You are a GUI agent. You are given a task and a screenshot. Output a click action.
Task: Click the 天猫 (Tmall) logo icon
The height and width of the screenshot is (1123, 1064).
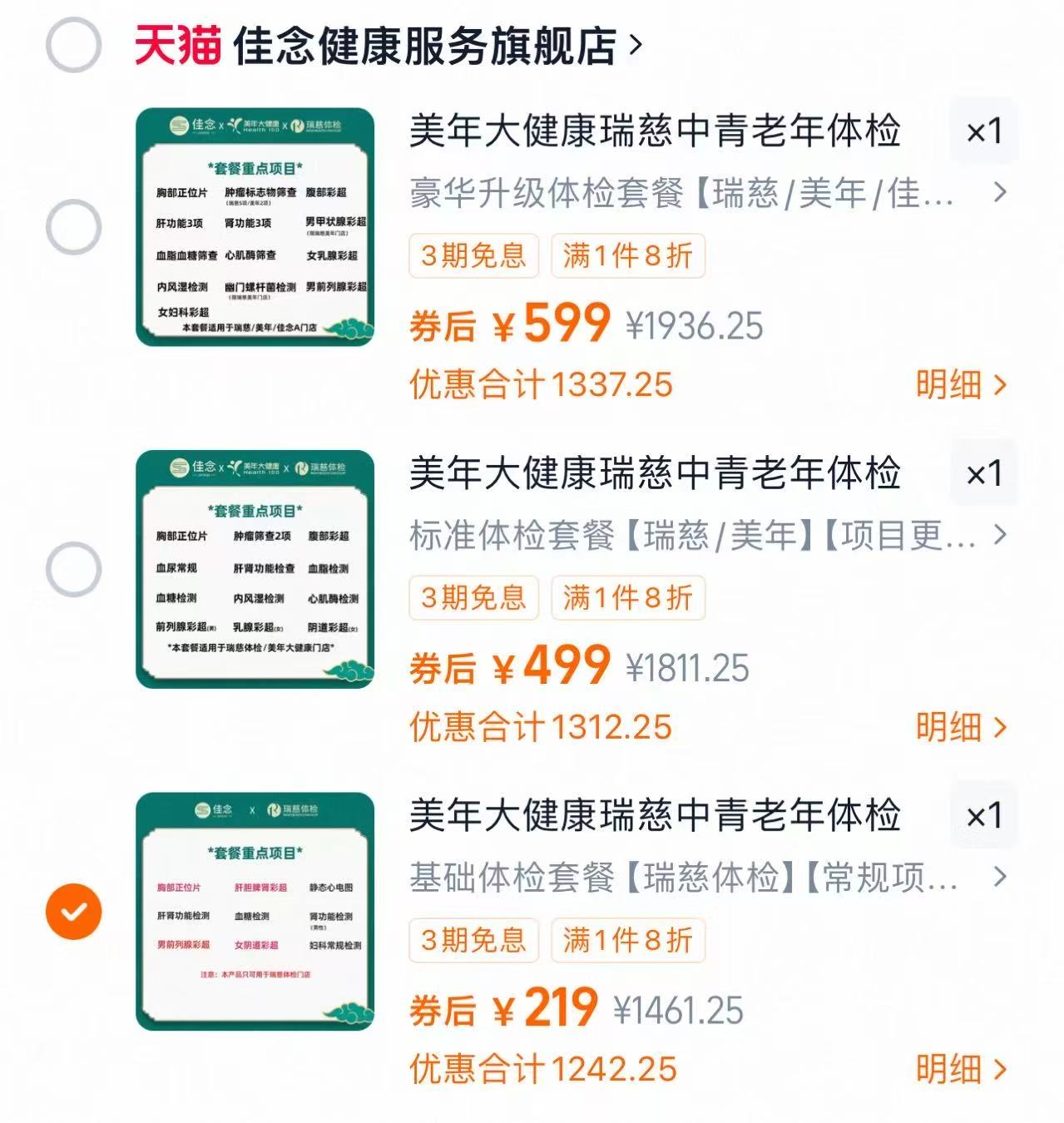[x=176, y=46]
